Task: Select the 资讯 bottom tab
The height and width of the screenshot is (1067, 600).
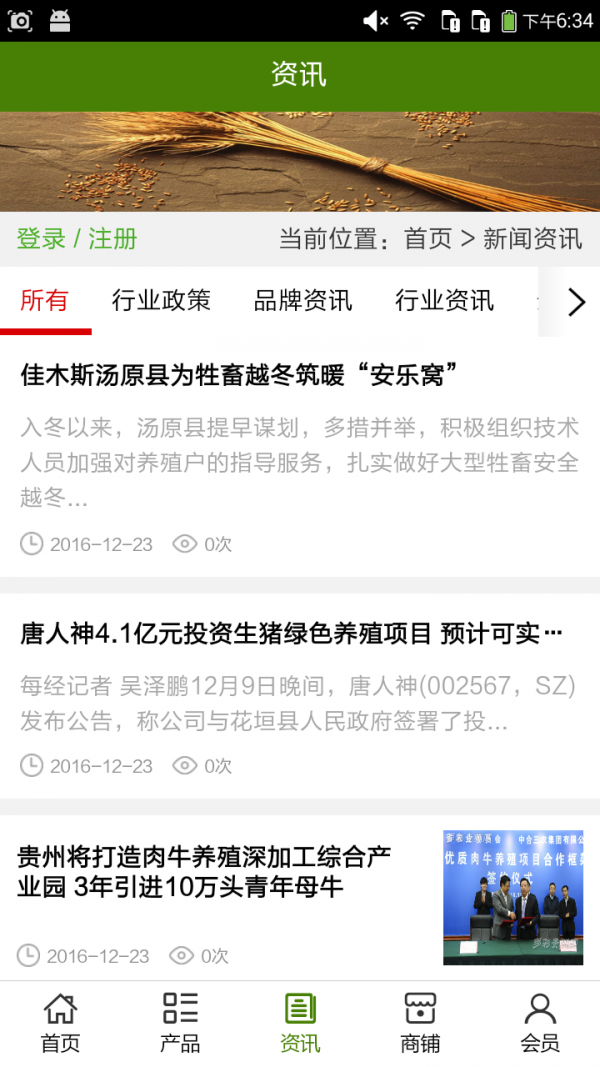Action: click(300, 1023)
